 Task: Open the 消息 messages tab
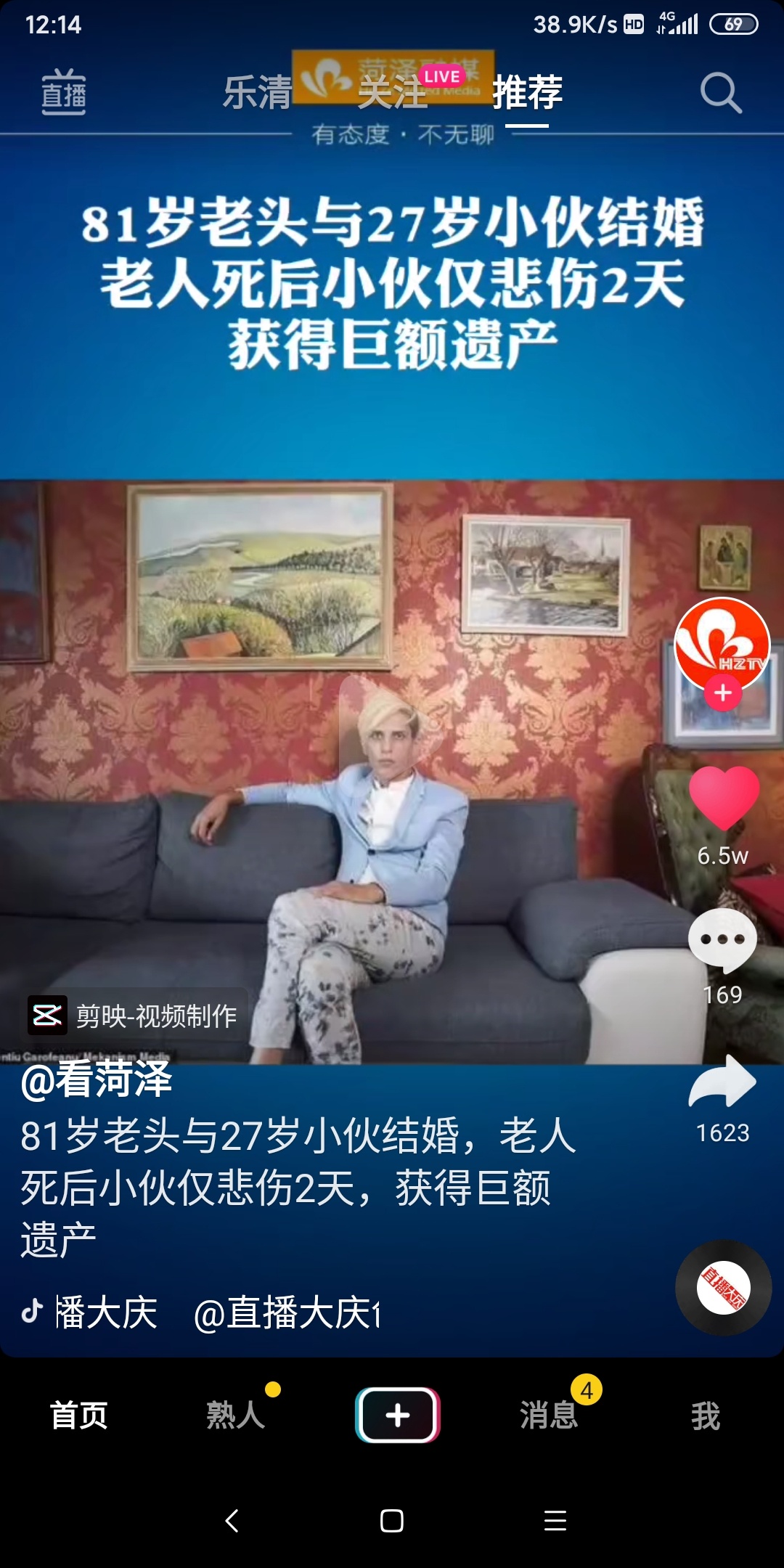tap(549, 1416)
